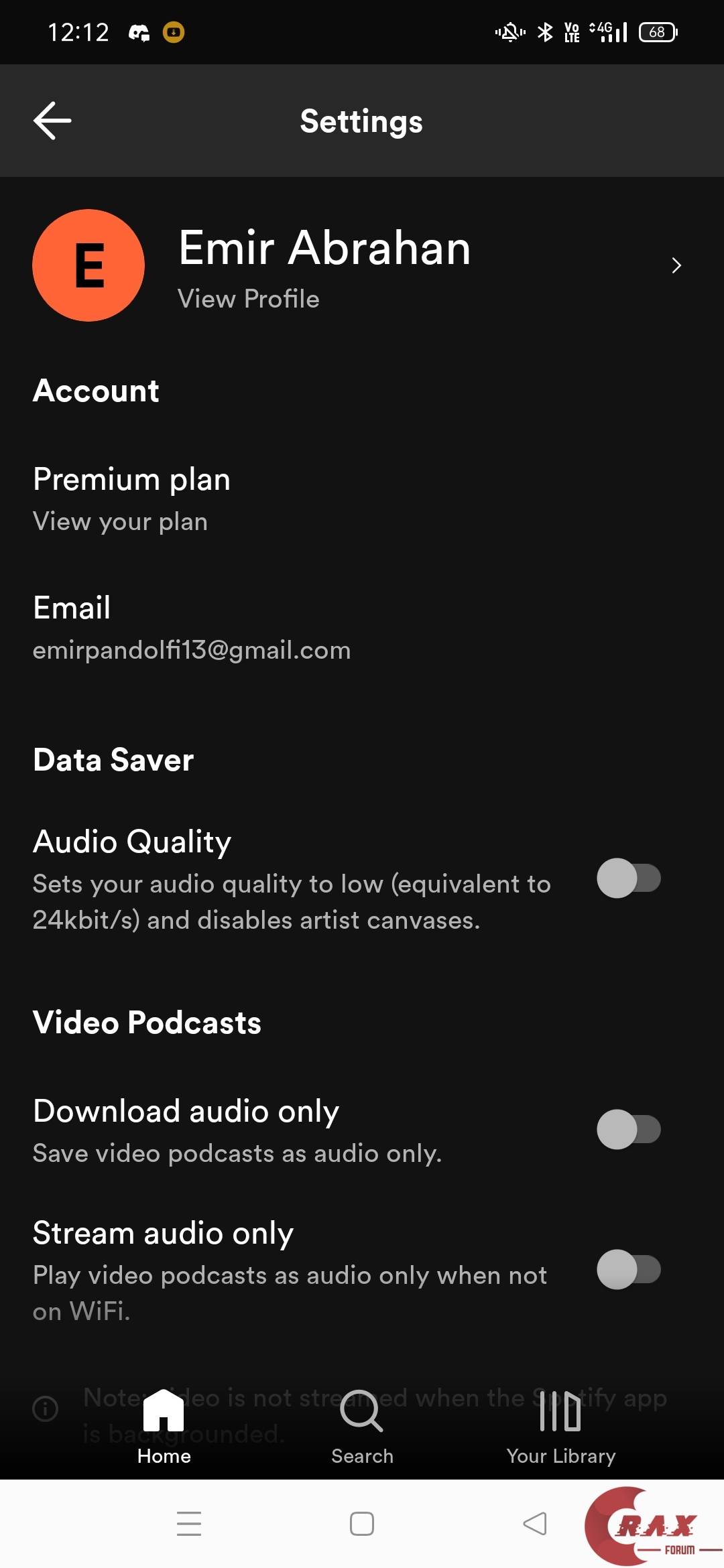Turn on Download audio only
The image size is (724, 1568).
pos(628,1130)
